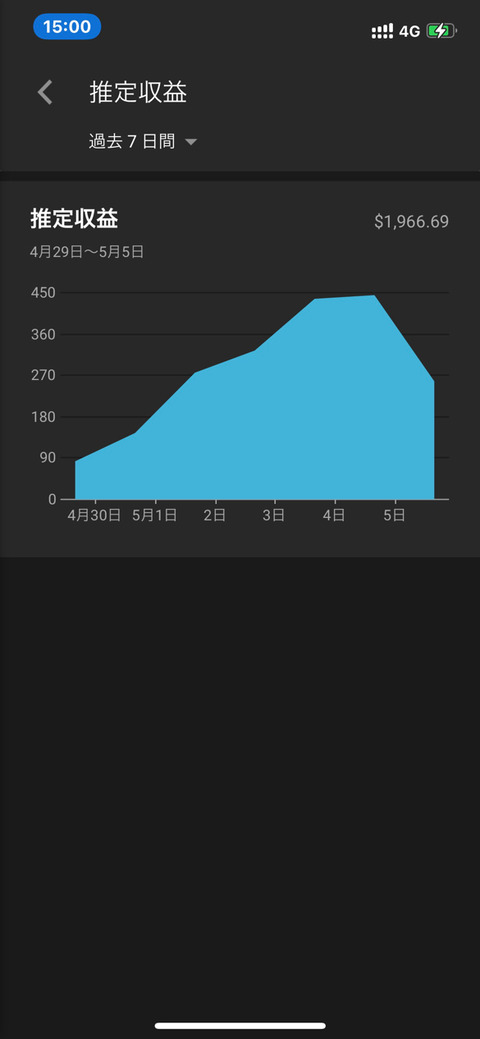This screenshot has width=480, height=1039.
Task: Go back from the 推定収益 screen
Action: coord(44,92)
